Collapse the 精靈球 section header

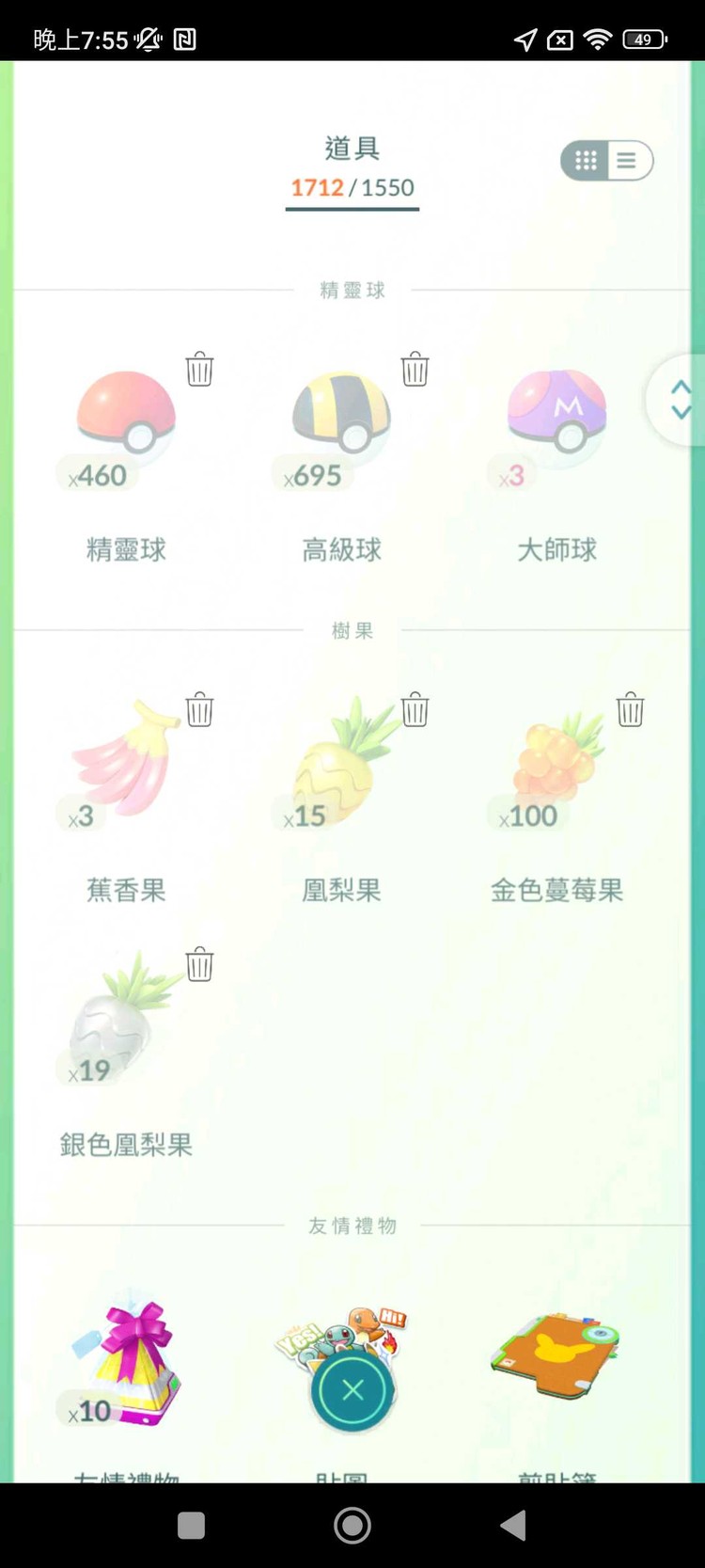(352, 290)
